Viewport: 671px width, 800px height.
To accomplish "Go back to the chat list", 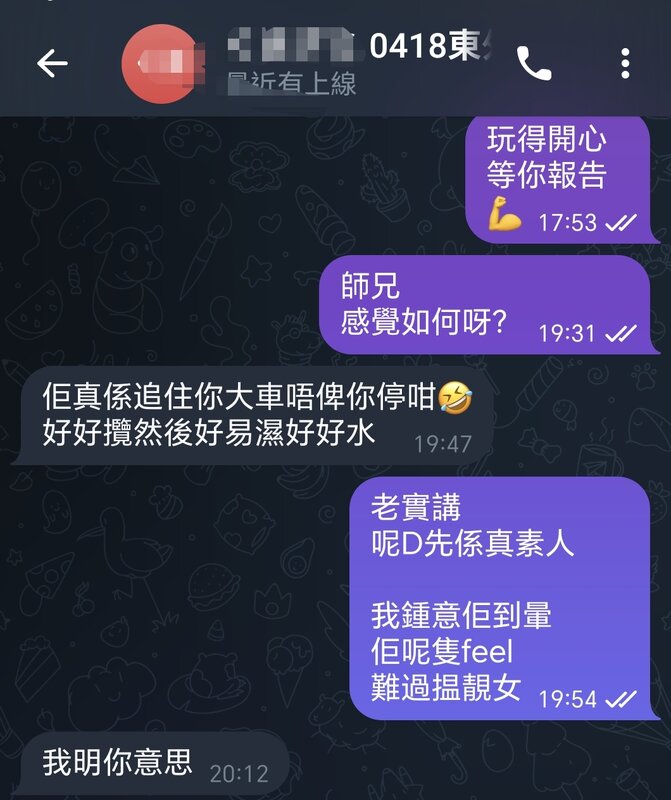I will coord(52,64).
